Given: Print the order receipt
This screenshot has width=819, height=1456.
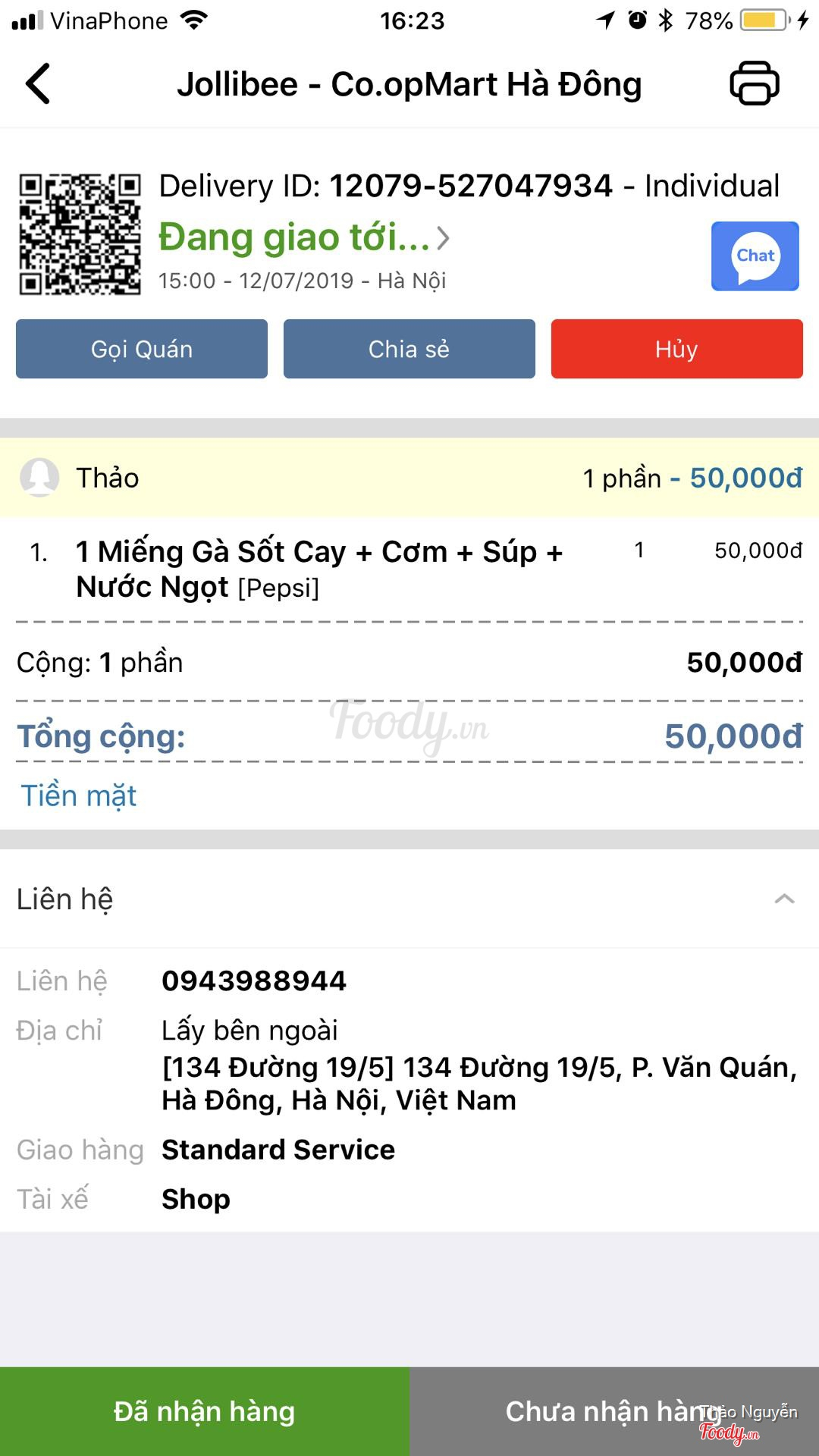Looking at the screenshot, I should point(754,83).
